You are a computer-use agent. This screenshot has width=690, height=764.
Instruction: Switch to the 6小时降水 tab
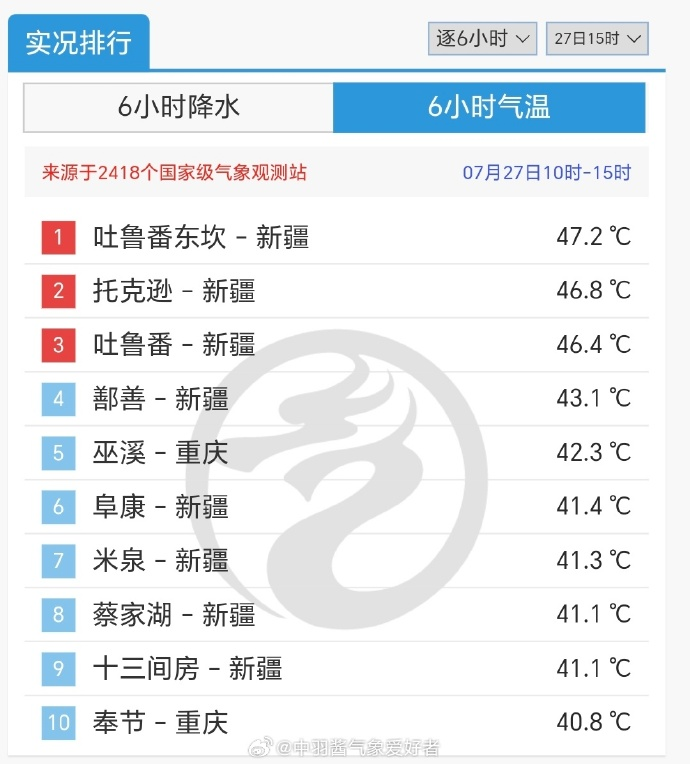[x=179, y=107]
